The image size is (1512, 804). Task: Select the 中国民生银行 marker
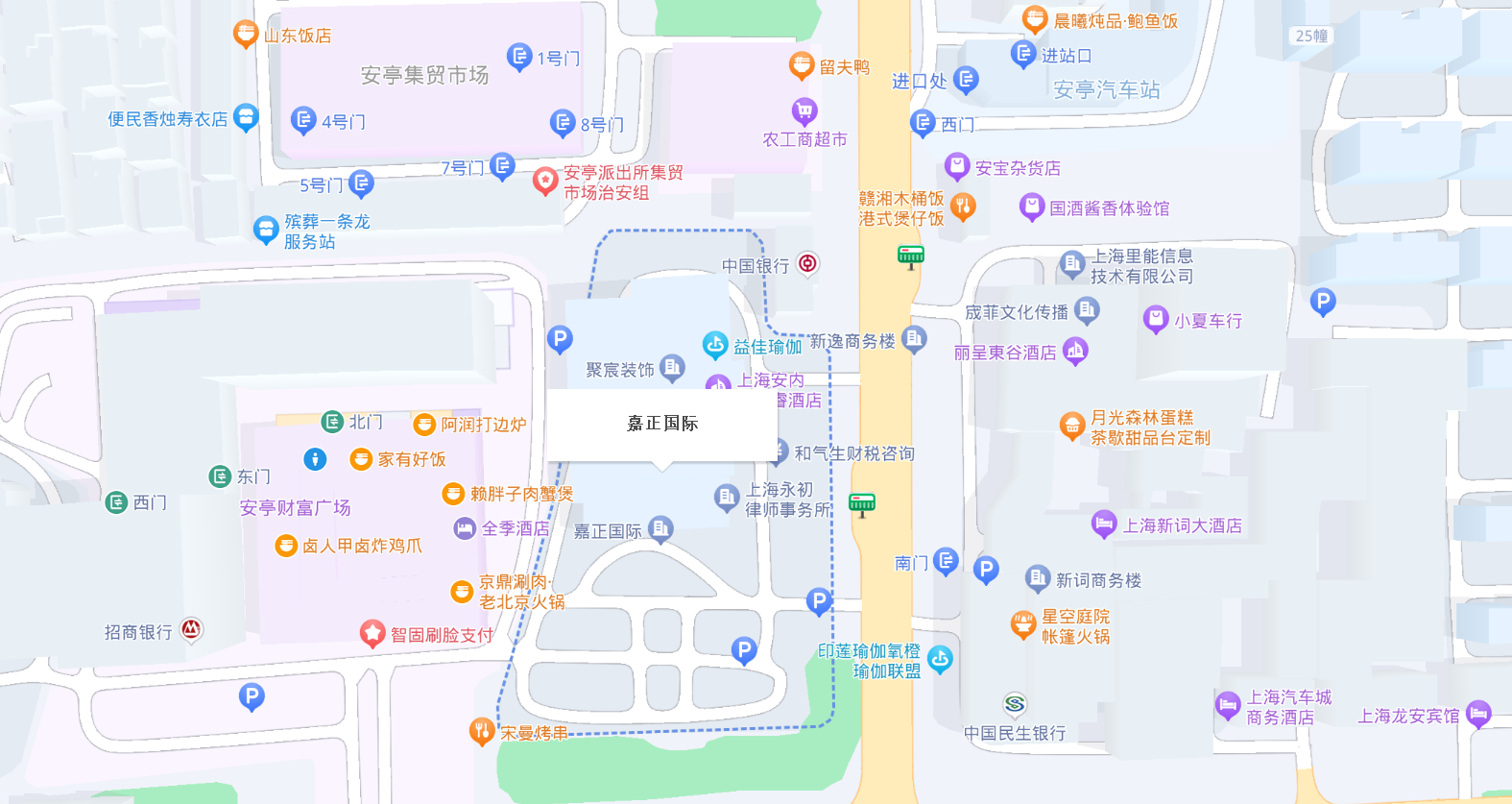pos(1015,704)
